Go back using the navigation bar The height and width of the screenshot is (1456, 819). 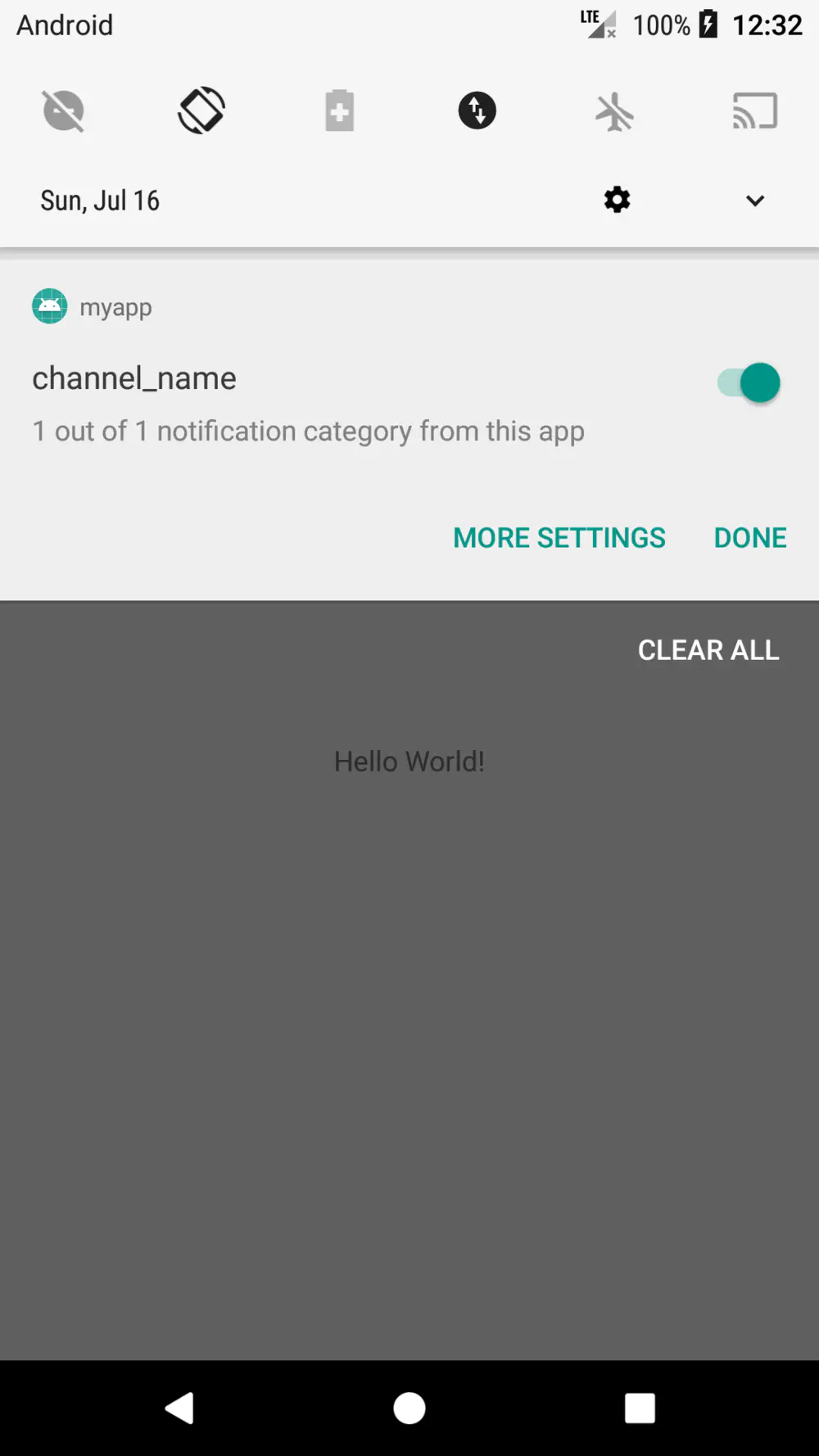point(180,1409)
